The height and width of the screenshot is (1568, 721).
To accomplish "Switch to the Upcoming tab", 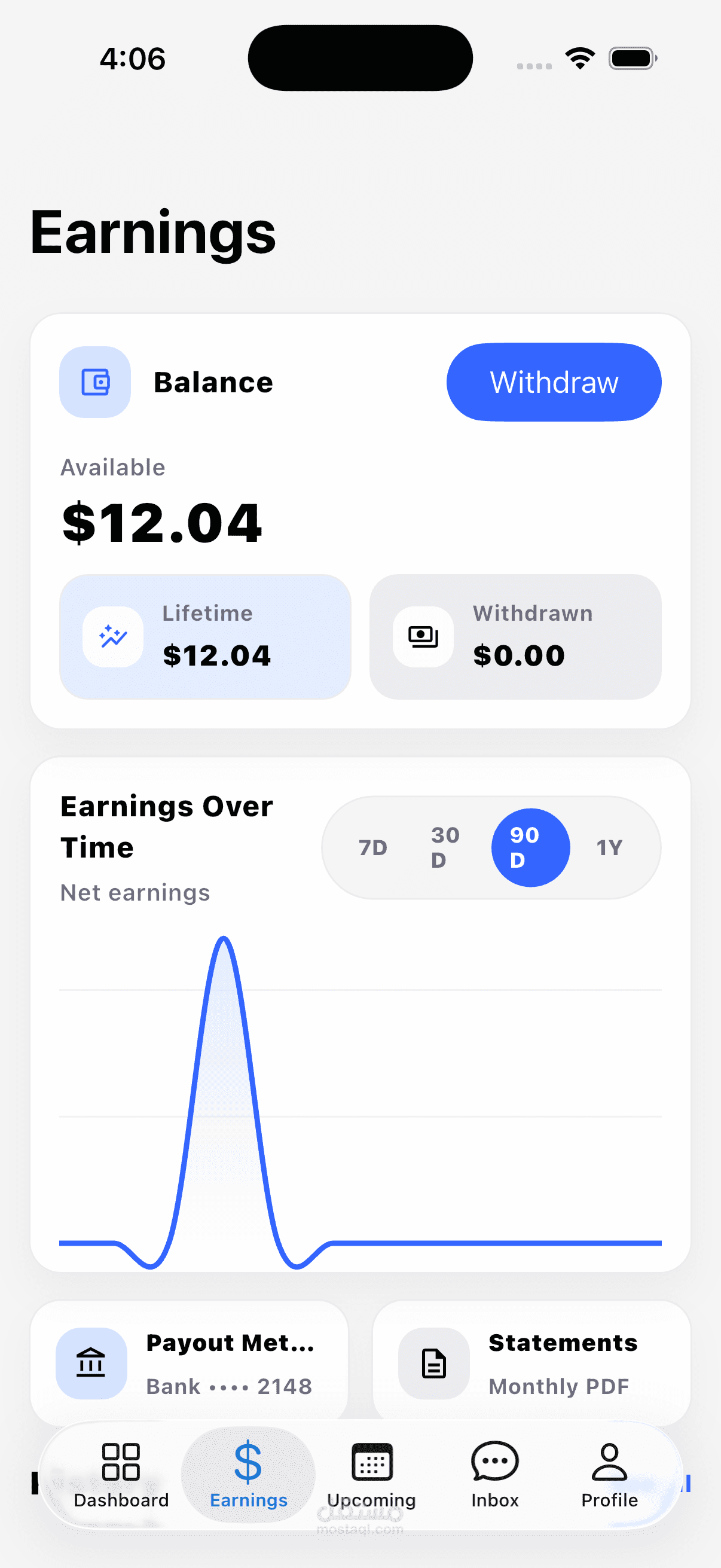I will click(x=372, y=1474).
